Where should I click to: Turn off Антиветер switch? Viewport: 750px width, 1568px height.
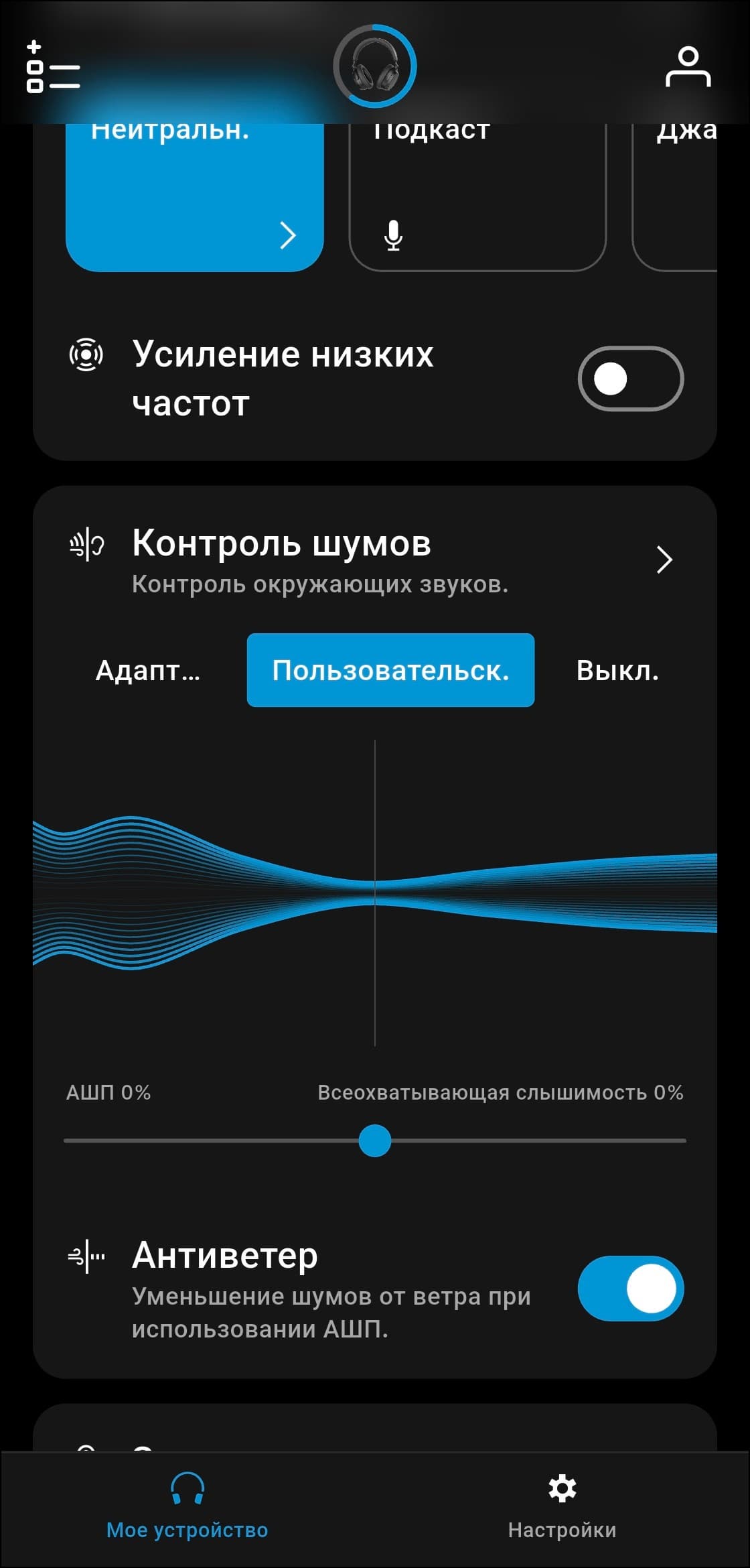[x=630, y=1288]
